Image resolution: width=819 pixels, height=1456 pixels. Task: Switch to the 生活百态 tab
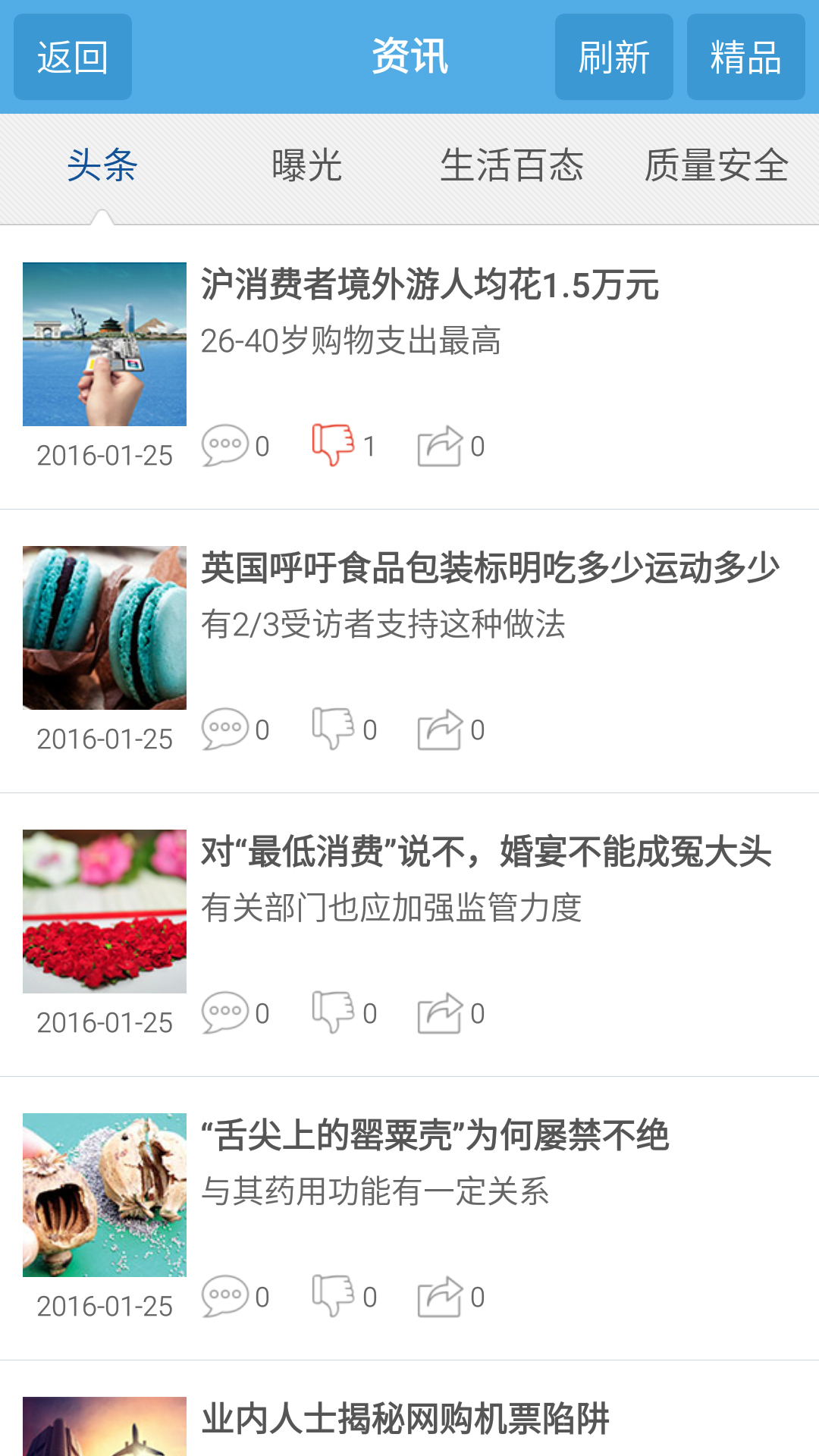click(512, 165)
